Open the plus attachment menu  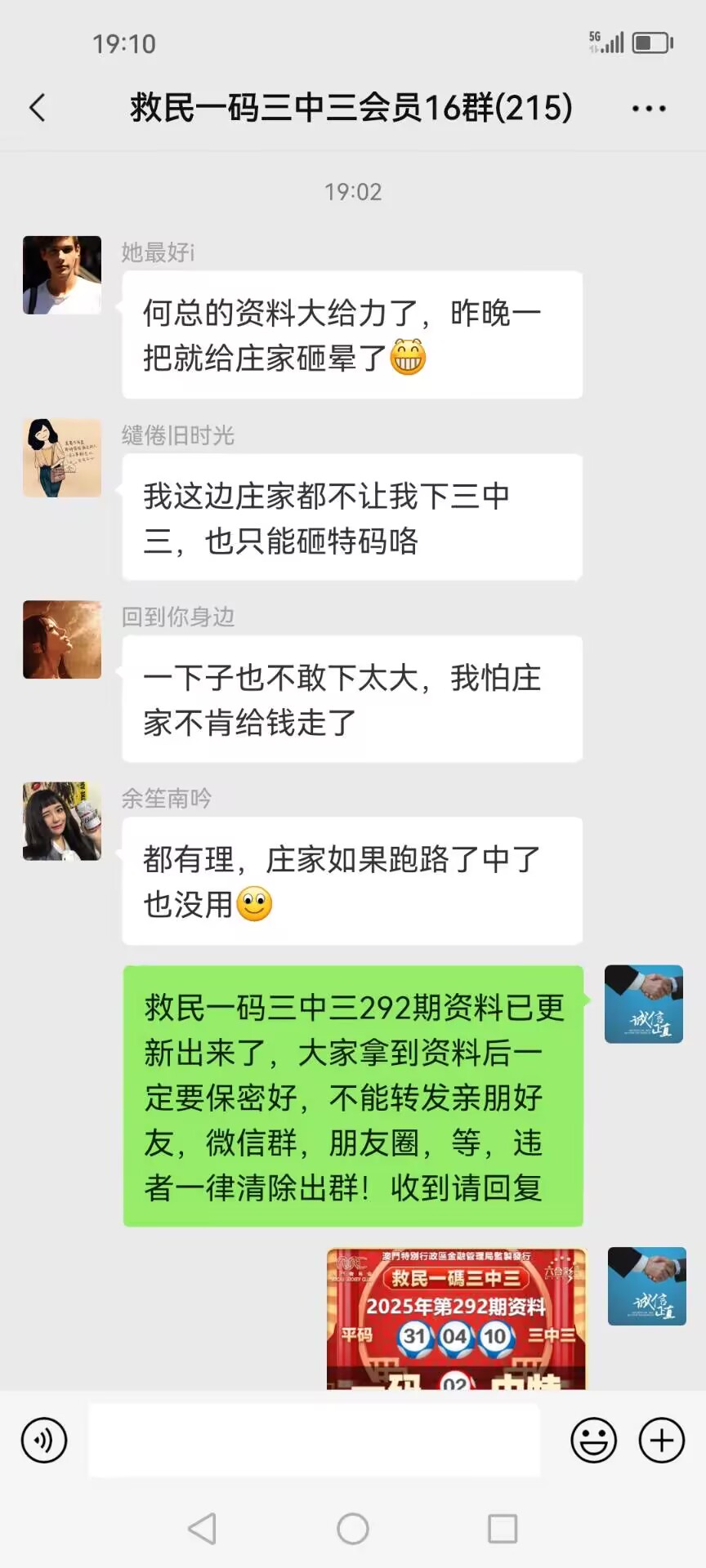coord(661,1440)
